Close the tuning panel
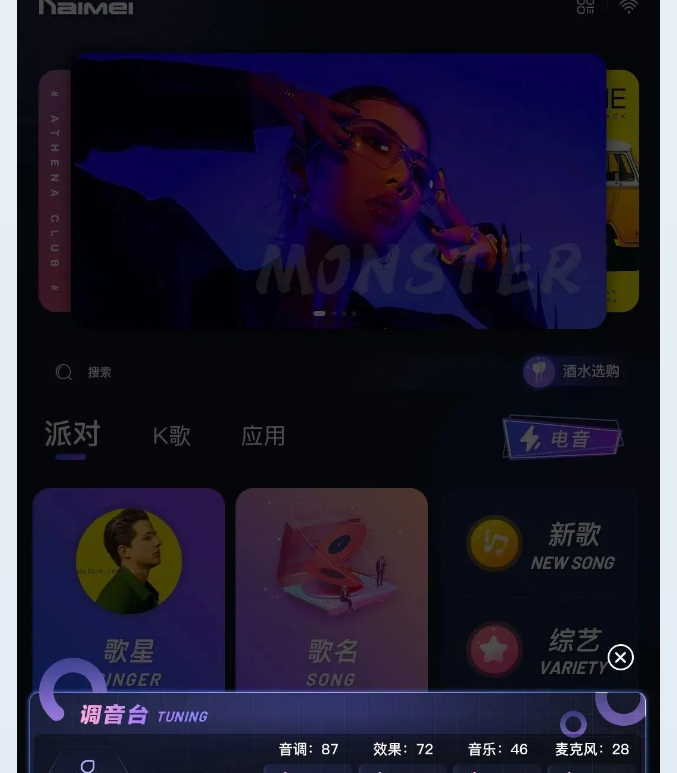This screenshot has width=677, height=773. 620,657
